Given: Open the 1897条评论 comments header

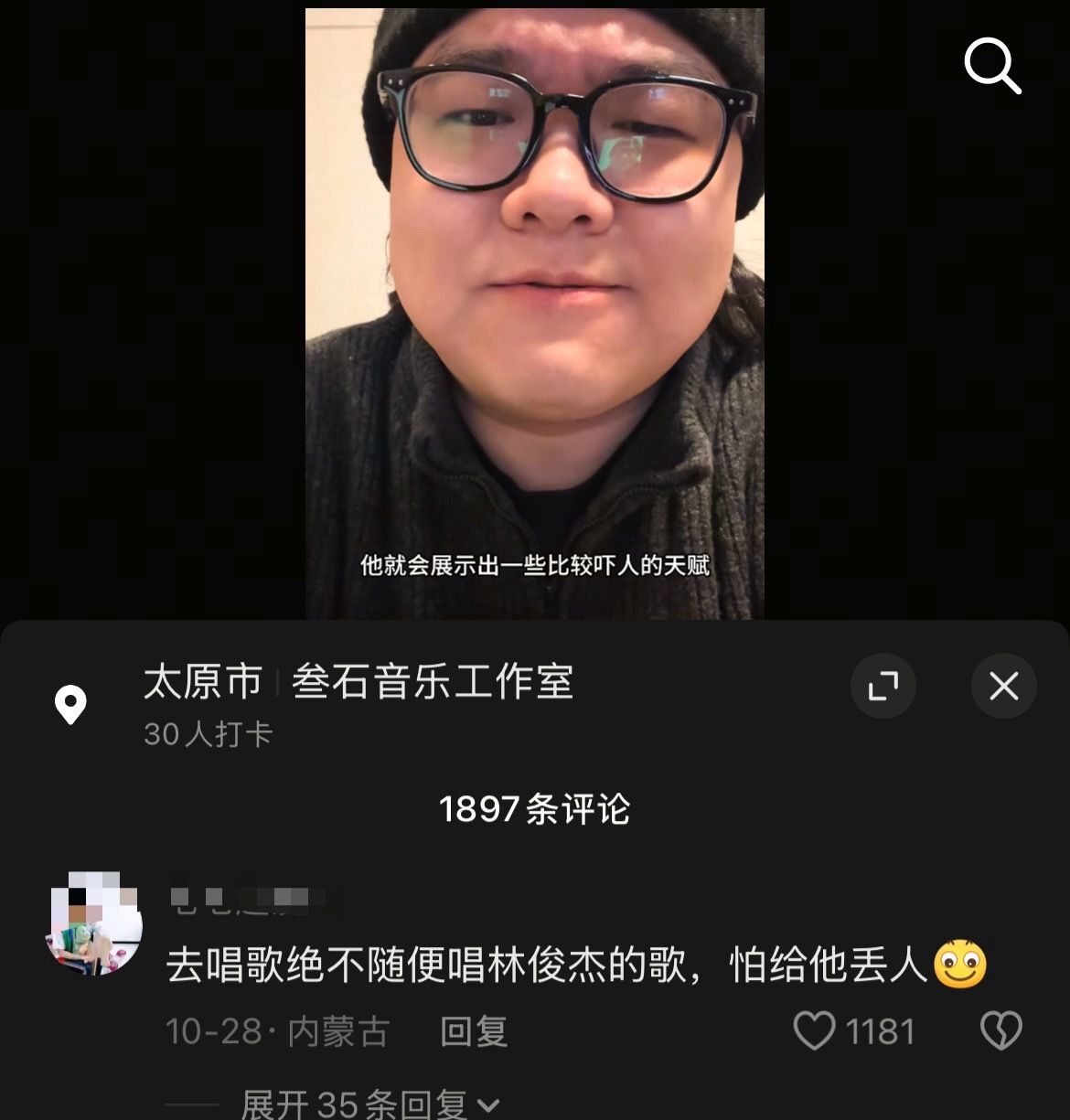Looking at the screenshot, I should (535, 810).
